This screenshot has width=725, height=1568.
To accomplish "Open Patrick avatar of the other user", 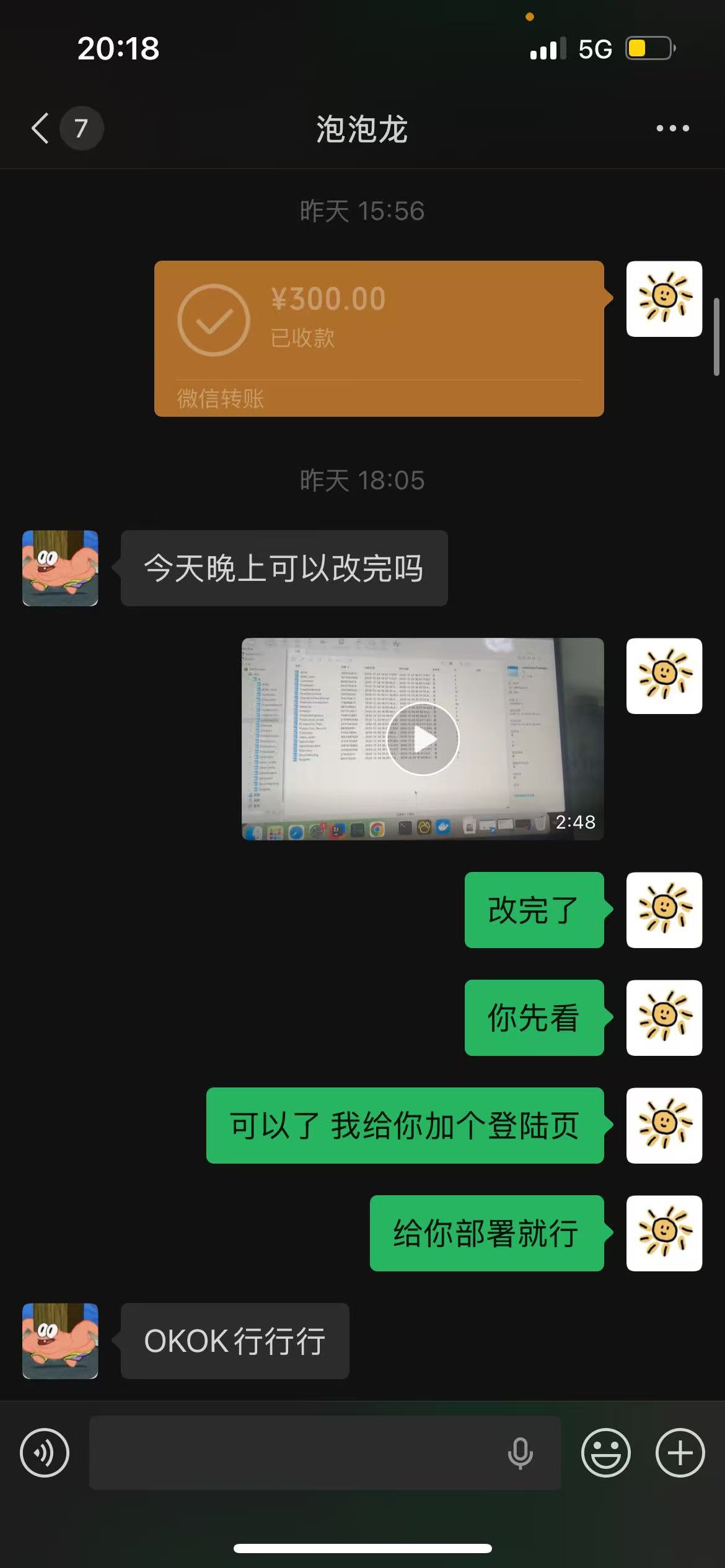I will [x=59, y=570].
